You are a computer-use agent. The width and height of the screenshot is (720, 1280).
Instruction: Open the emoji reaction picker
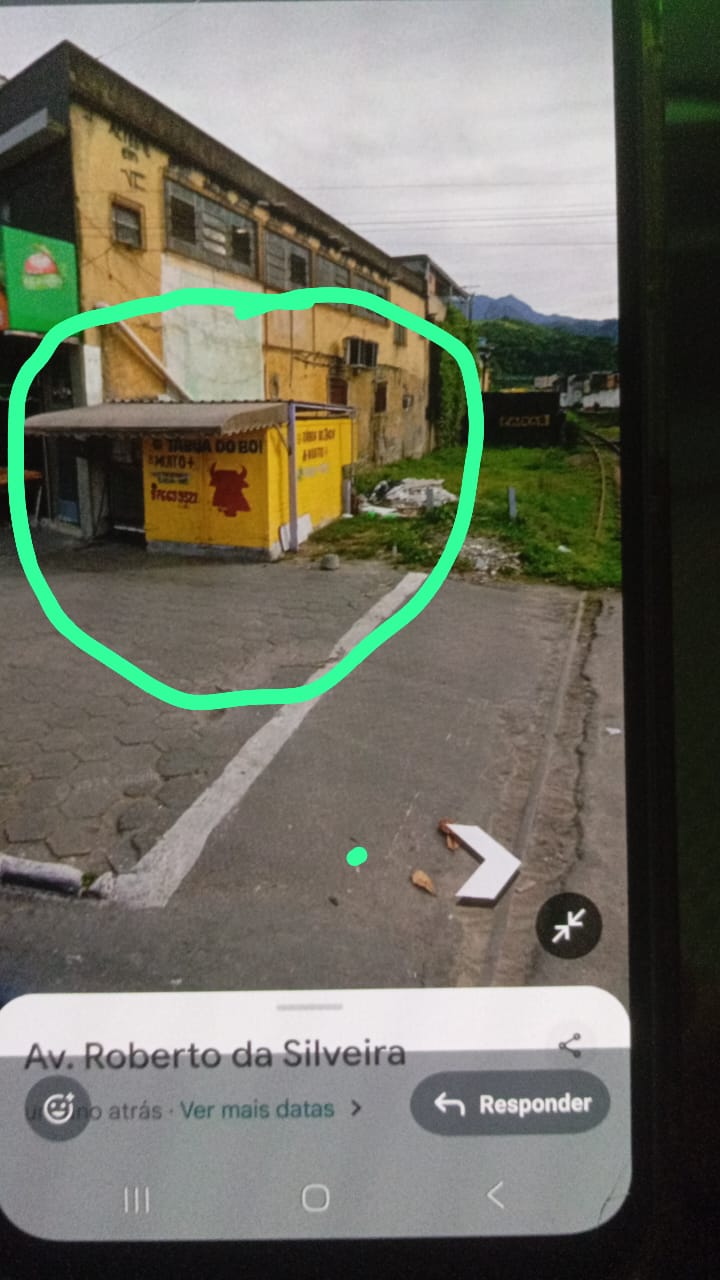point(58,1108)
